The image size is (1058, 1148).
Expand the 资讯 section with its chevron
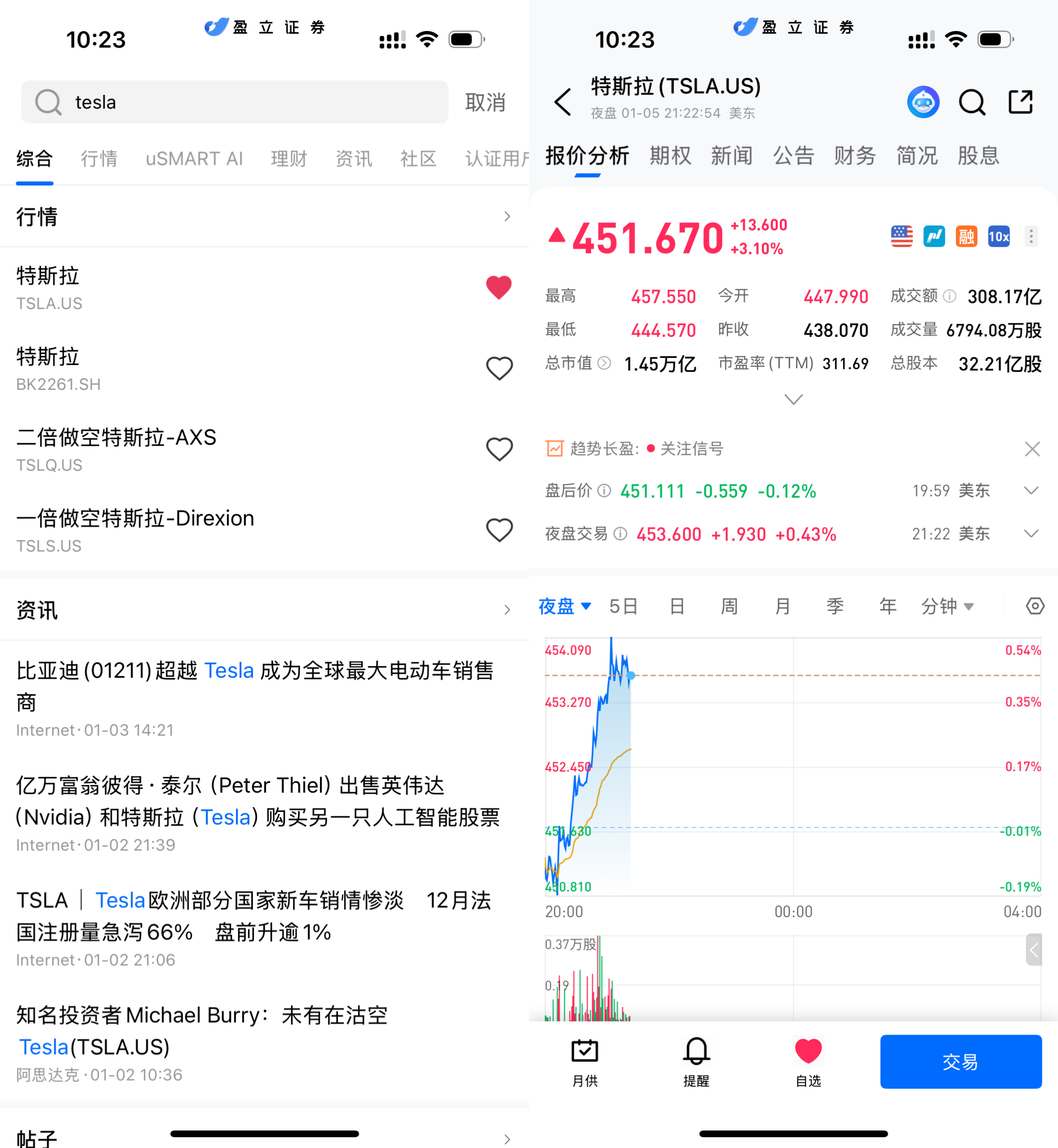(507, 610)
